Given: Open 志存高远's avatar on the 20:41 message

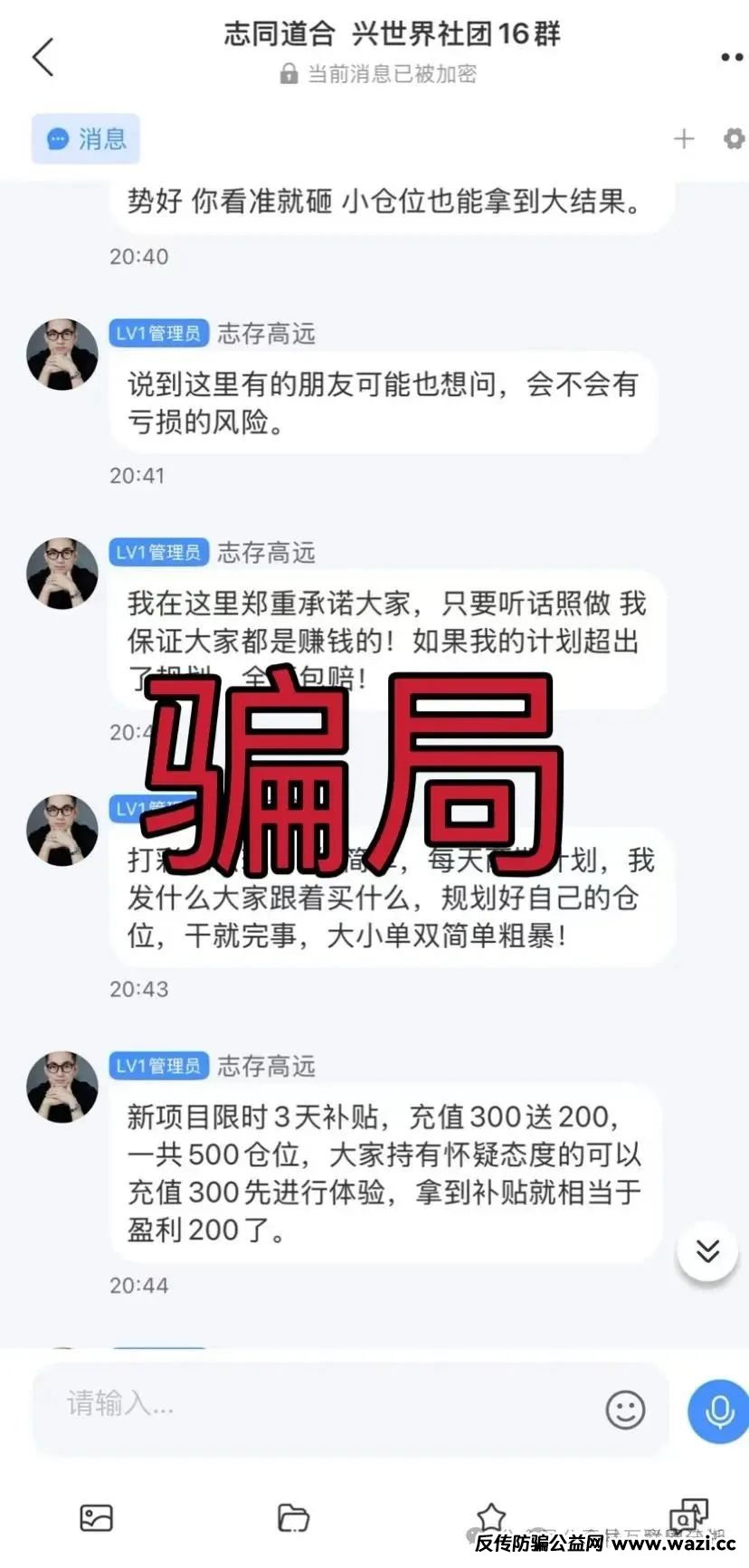Looking at the screenshot, I should coord(62,354).
